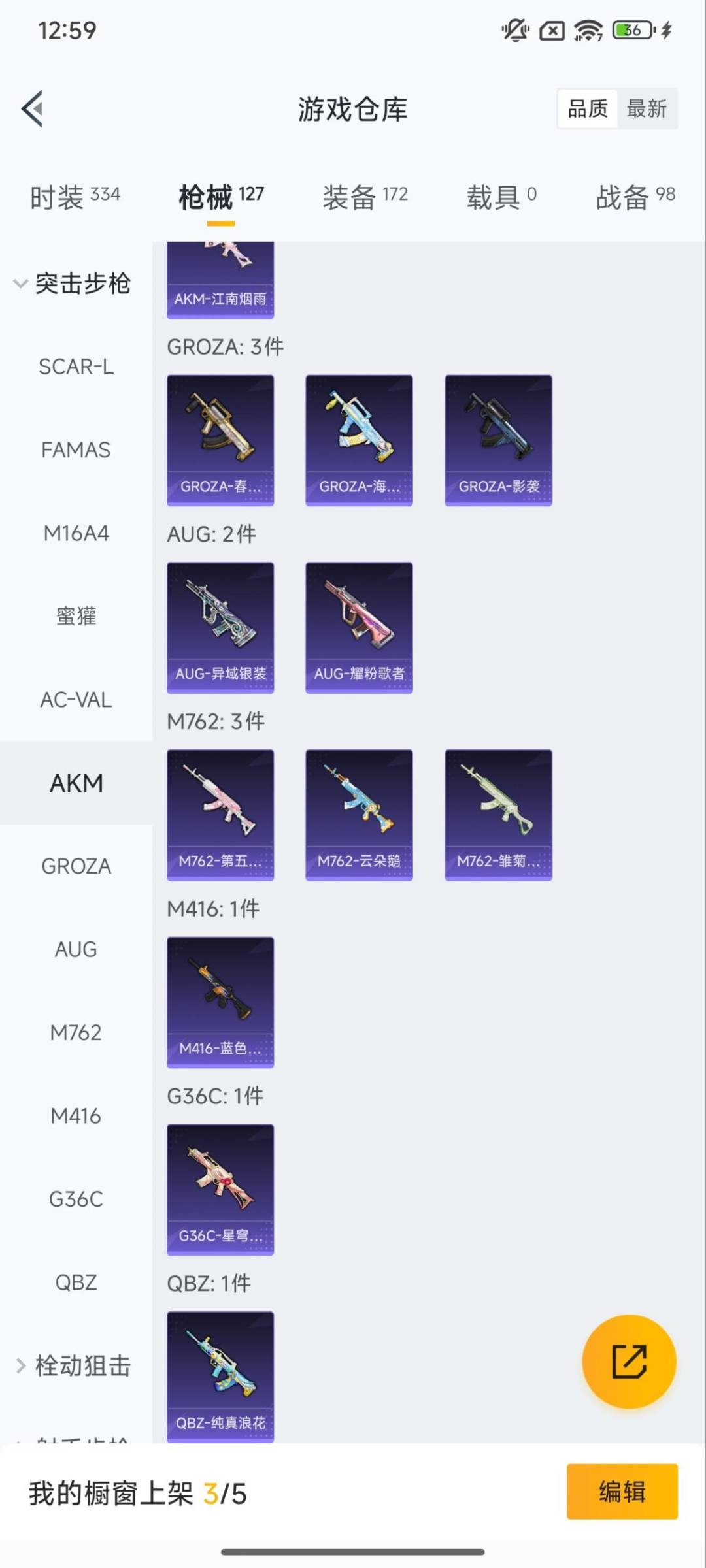
Task: Switch to the 装备 tab
Action: tap(365, 197)
